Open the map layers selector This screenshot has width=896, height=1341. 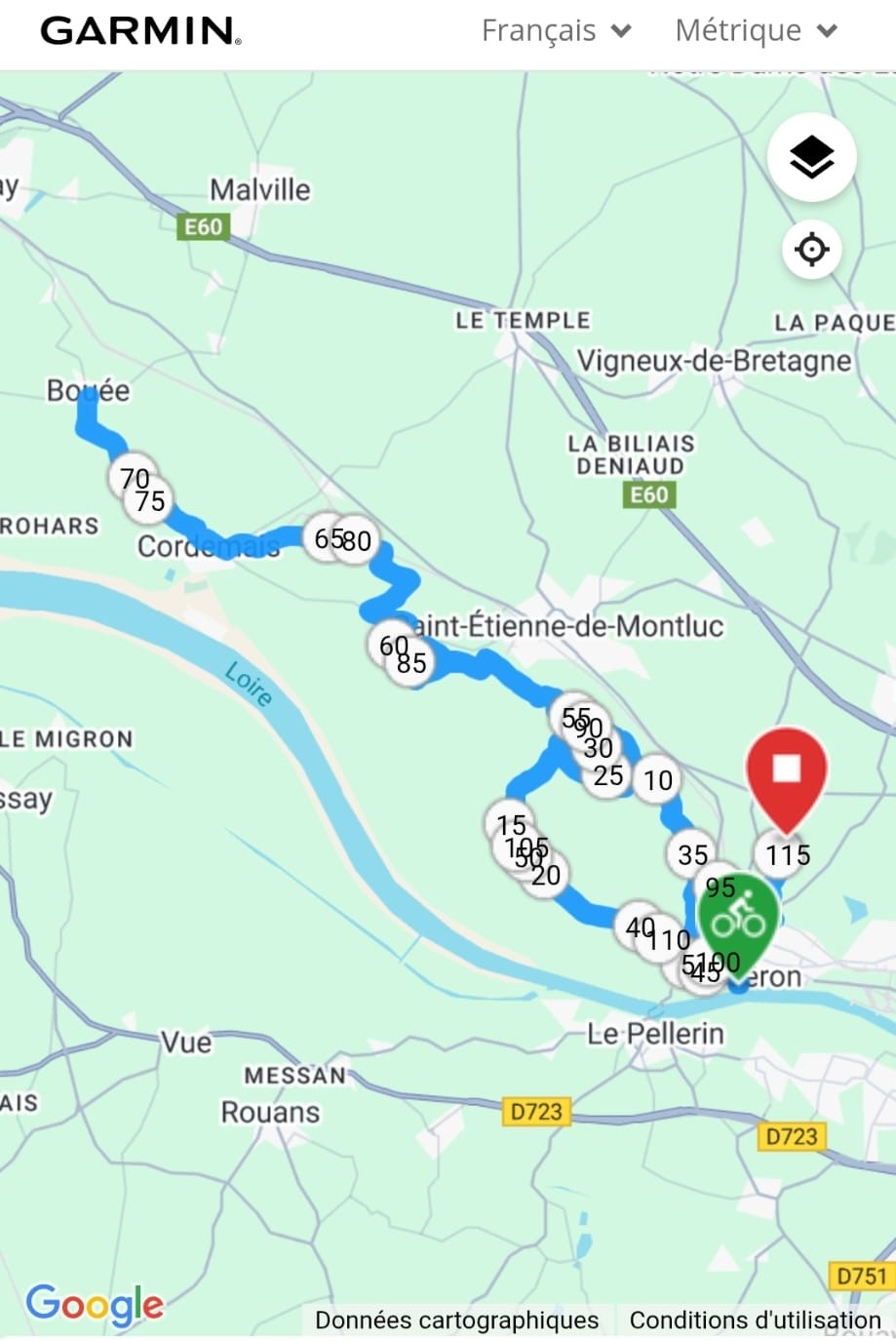(811, 157)
